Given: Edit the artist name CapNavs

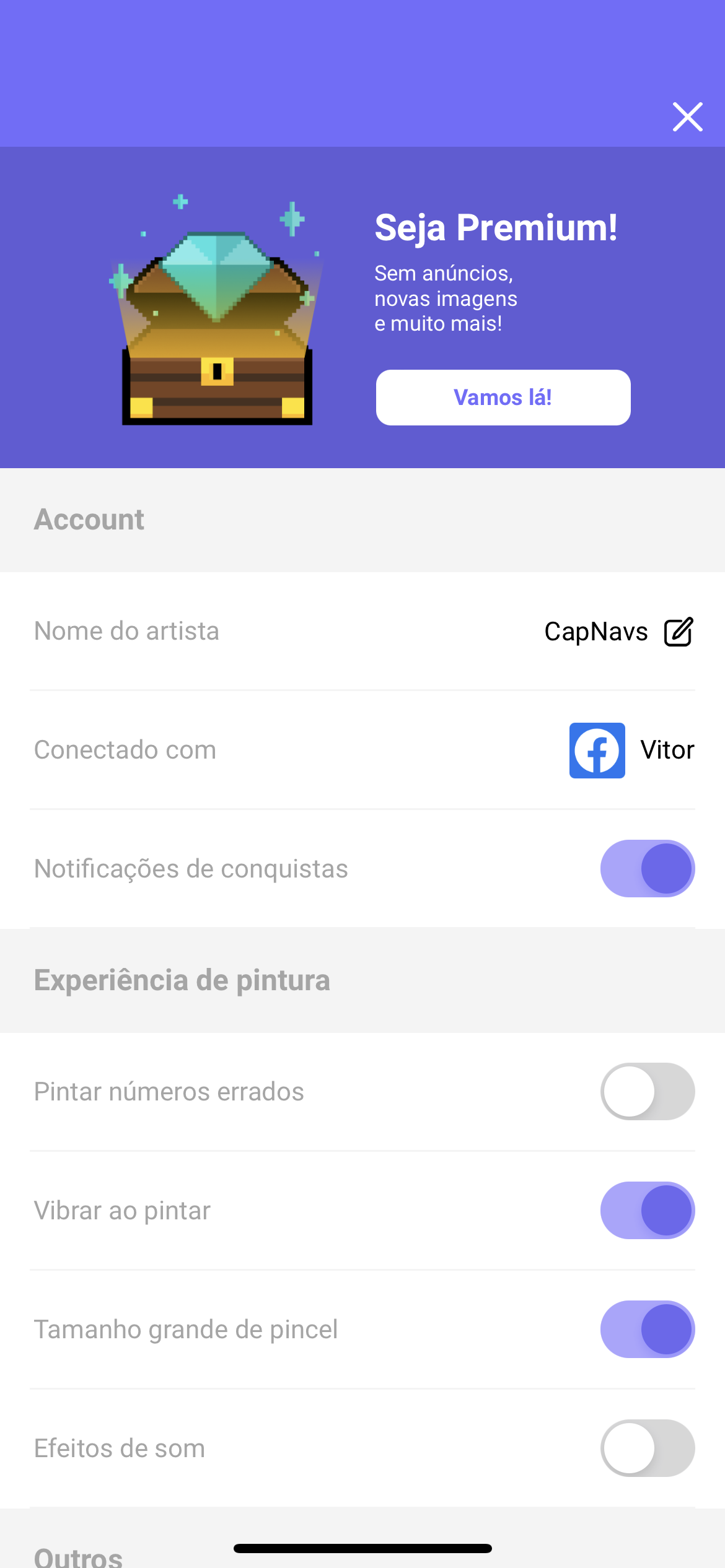Looking at the screenshot, I should coord(679,632).
